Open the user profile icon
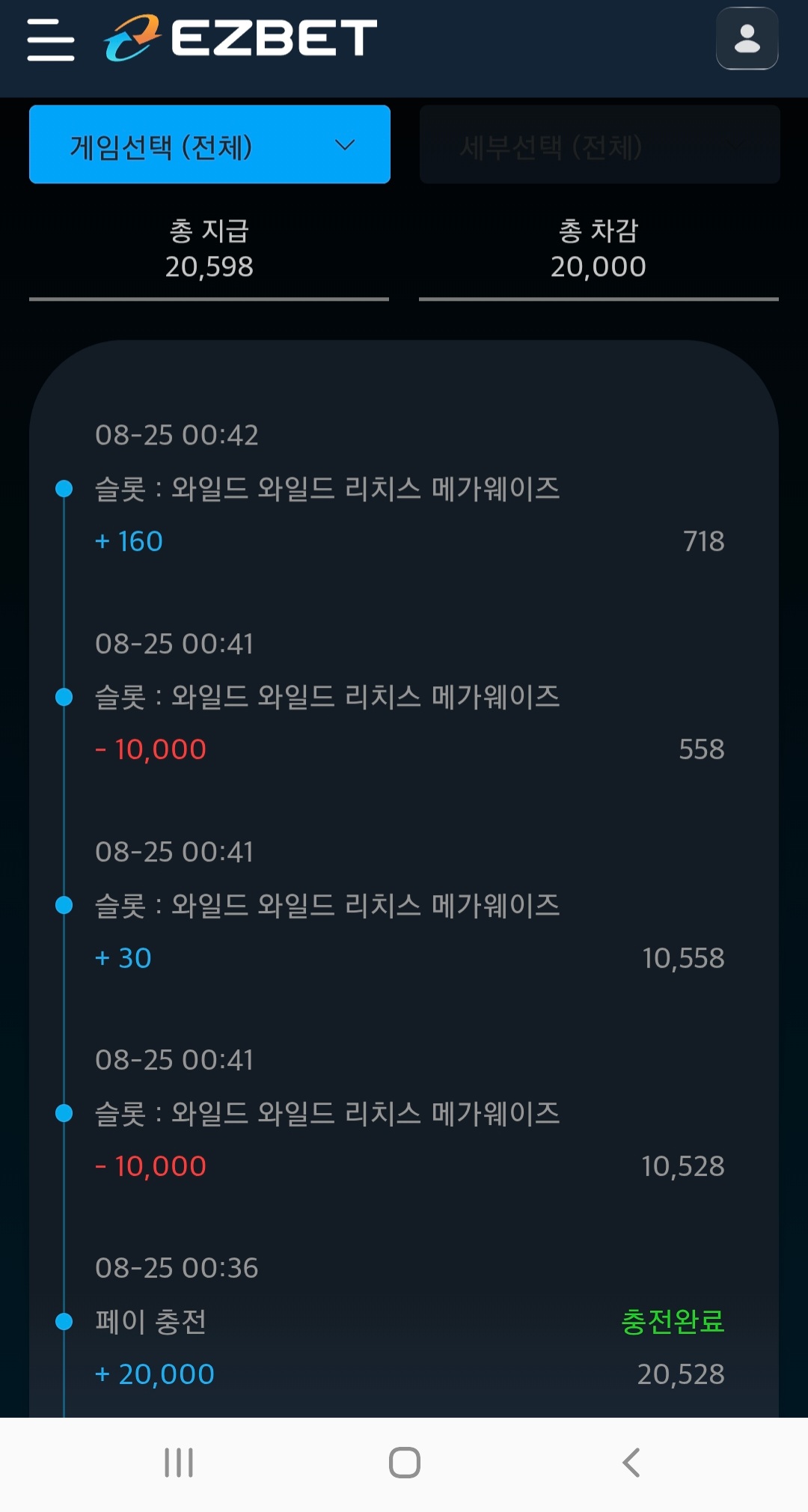This screenshot has width=808, height=1512. tap(747, 39)
